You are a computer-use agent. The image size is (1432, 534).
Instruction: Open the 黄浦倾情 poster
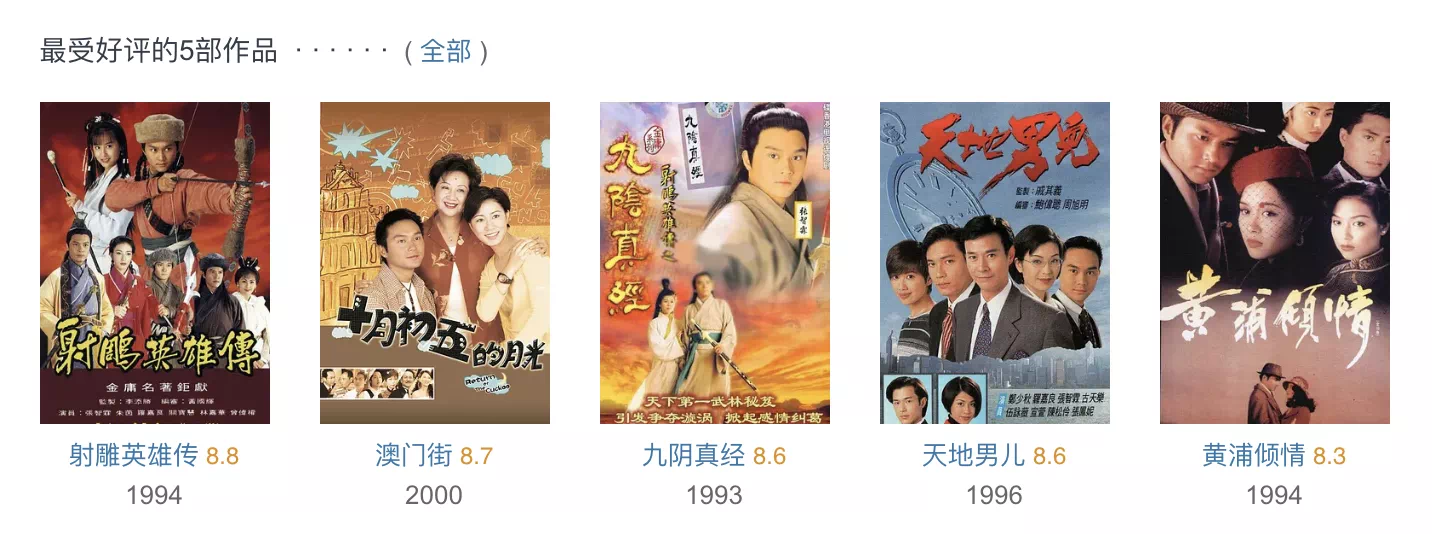coord(1275,263)
